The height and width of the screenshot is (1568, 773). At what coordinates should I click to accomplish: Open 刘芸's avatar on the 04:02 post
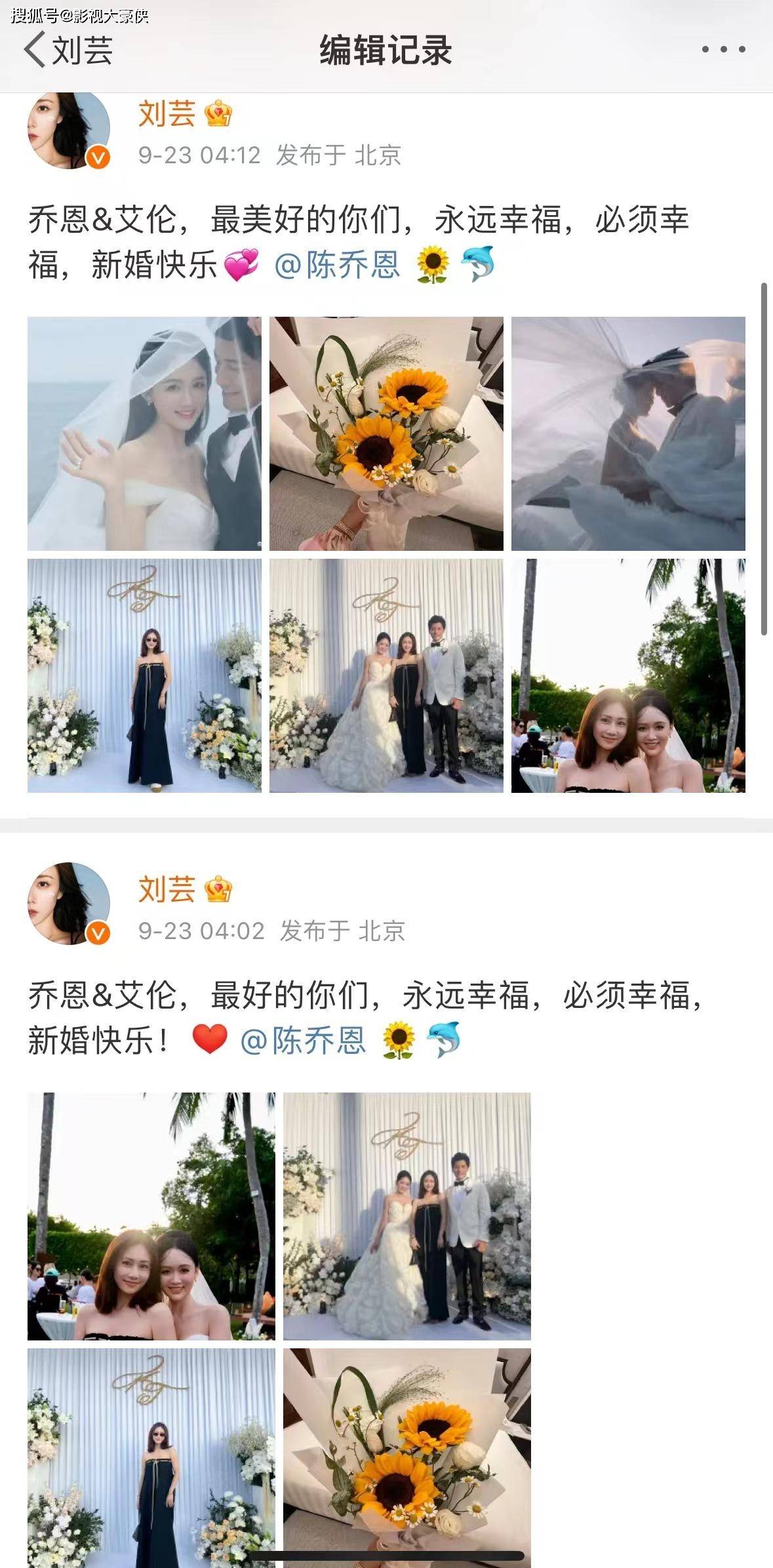tap(69, 904)
